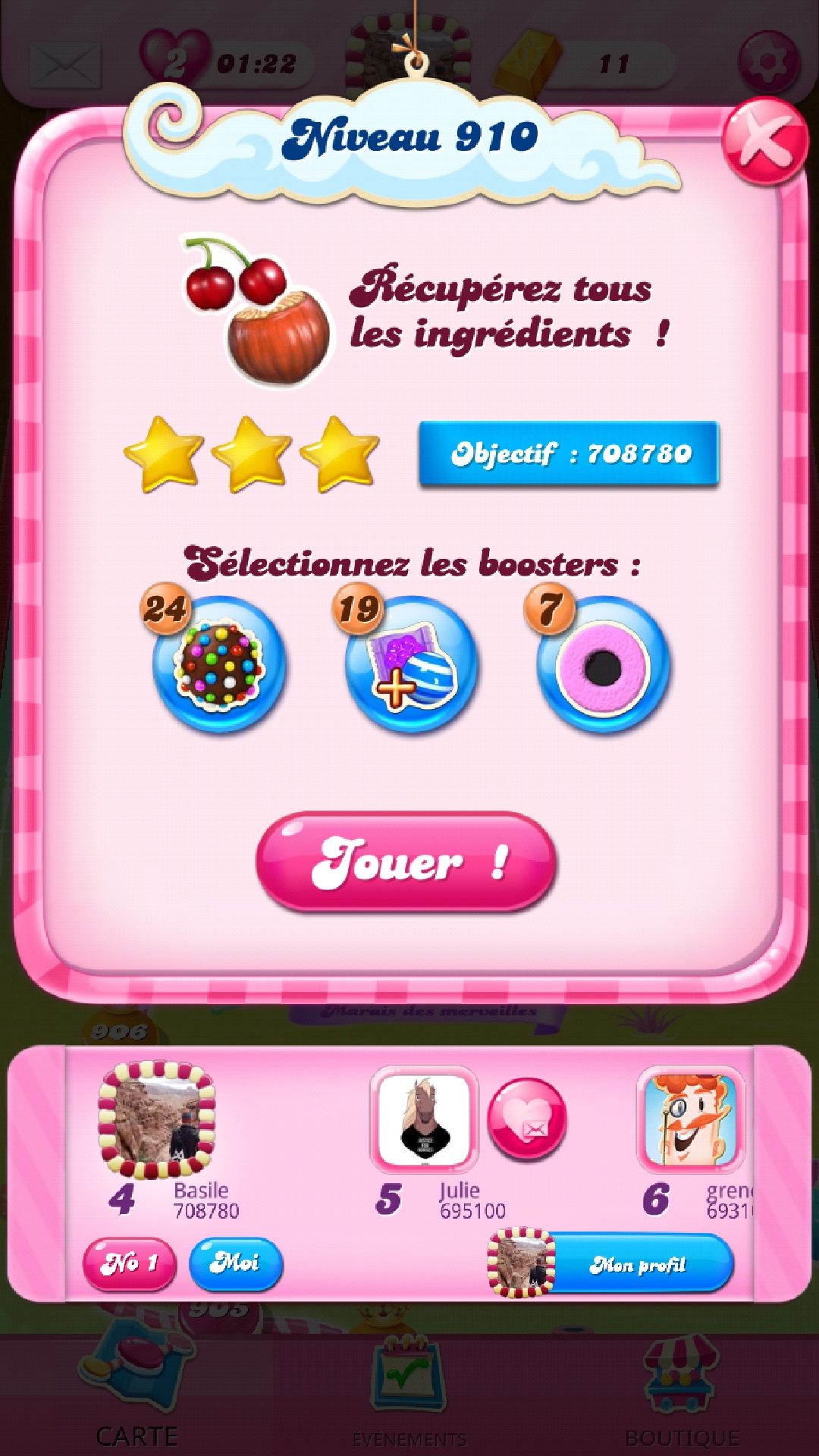Send a life to Julie
The image size is (819, 1456).
pyautogui.click(x=527, y=1120)
